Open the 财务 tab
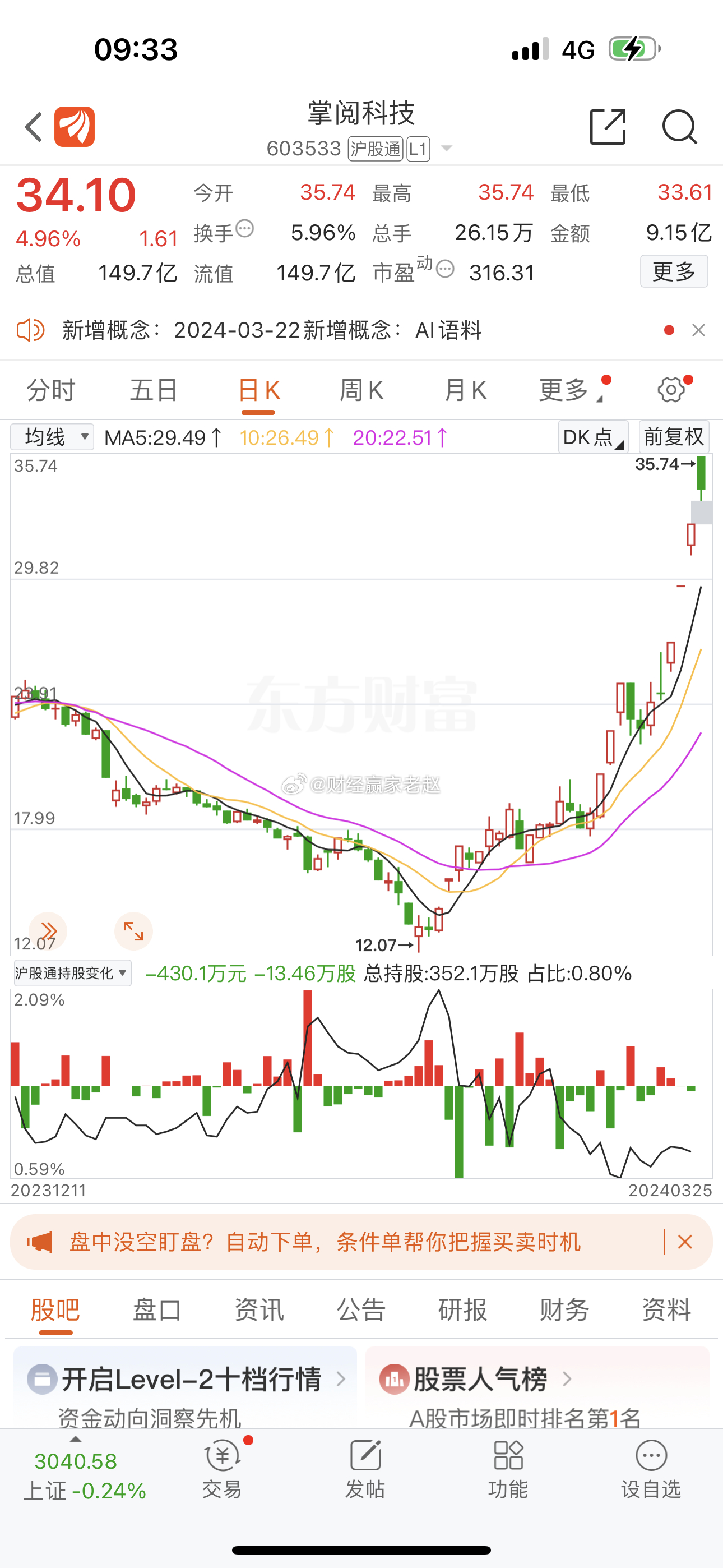Image resolution: width=723 pixels, height=1568 pixels. (565, 1309)
